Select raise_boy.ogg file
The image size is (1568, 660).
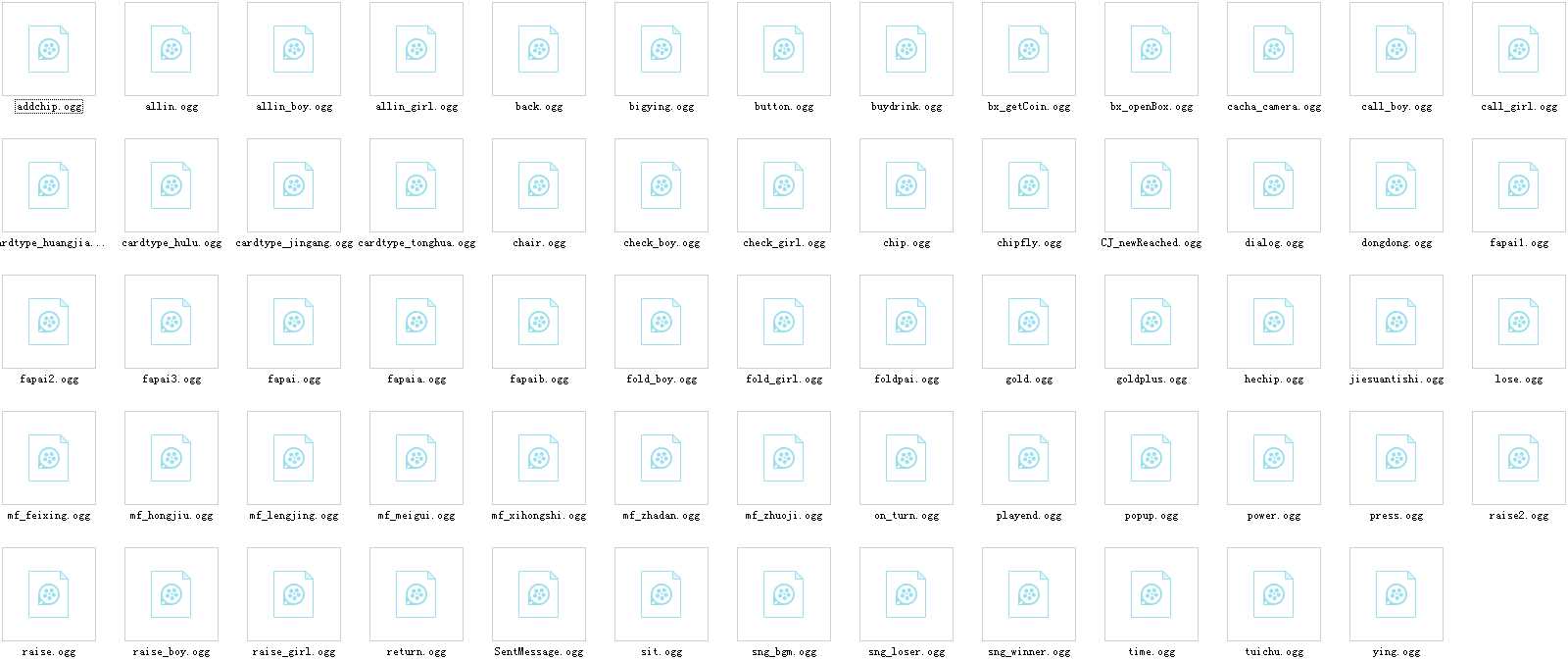click(171, 594)
